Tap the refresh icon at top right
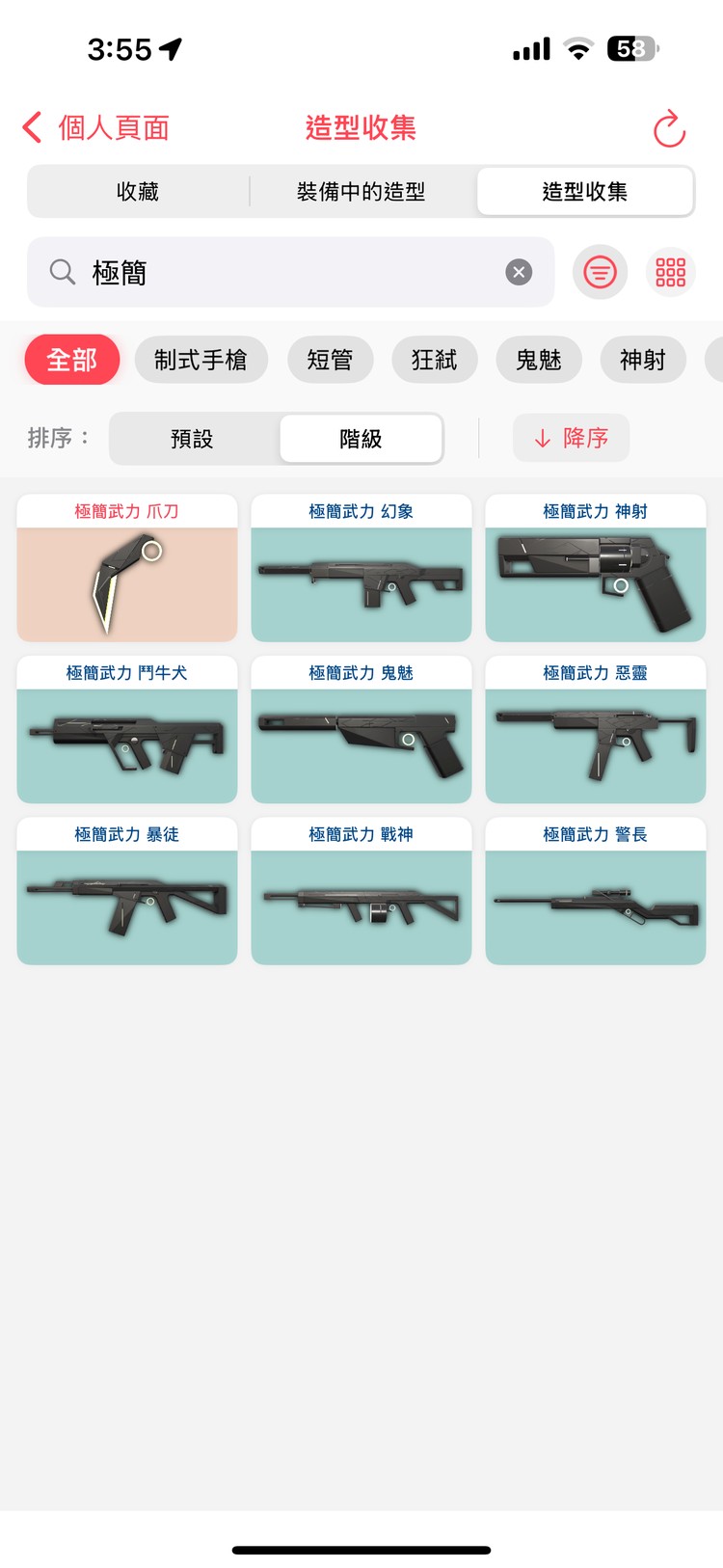The width and height of the screenshot is (723, 1568). (669, 130)
